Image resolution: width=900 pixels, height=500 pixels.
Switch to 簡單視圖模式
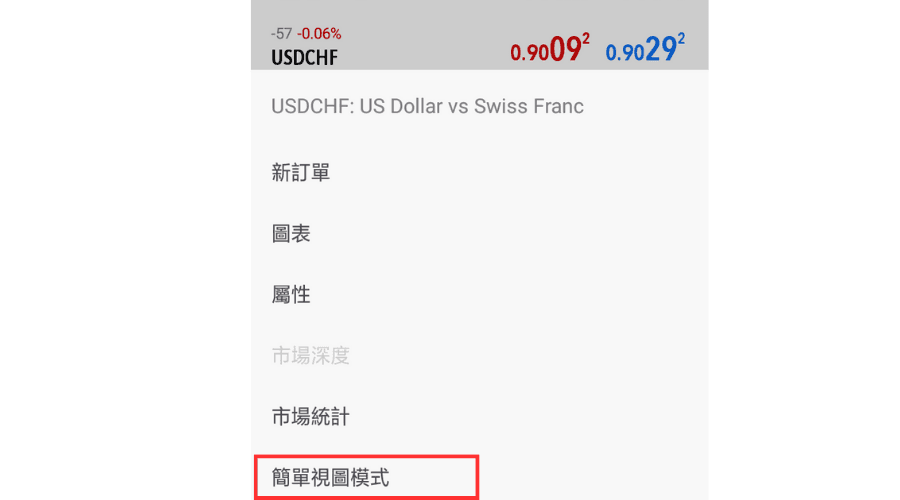pyautogui.click(x=331, y=478)
